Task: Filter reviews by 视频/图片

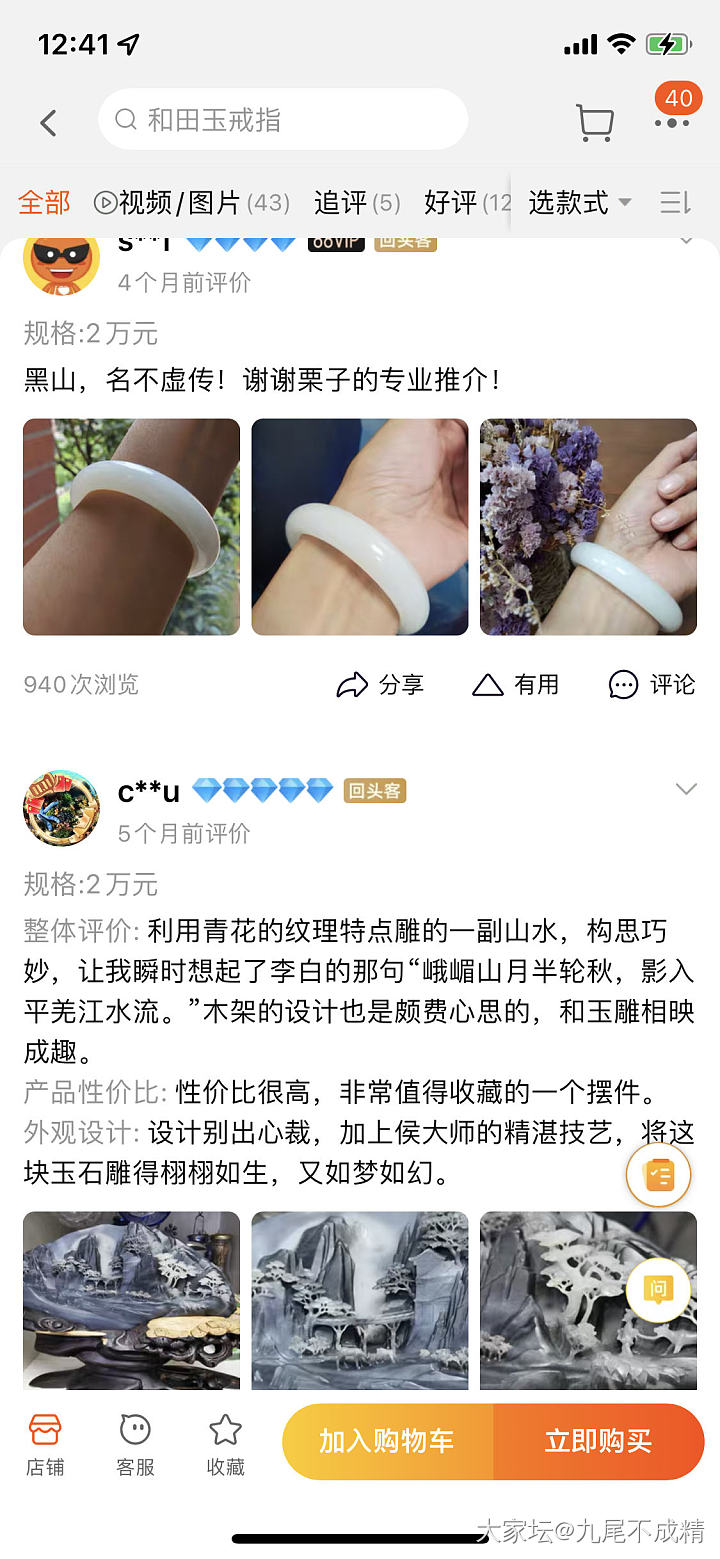Action: [x=191, y=203]
